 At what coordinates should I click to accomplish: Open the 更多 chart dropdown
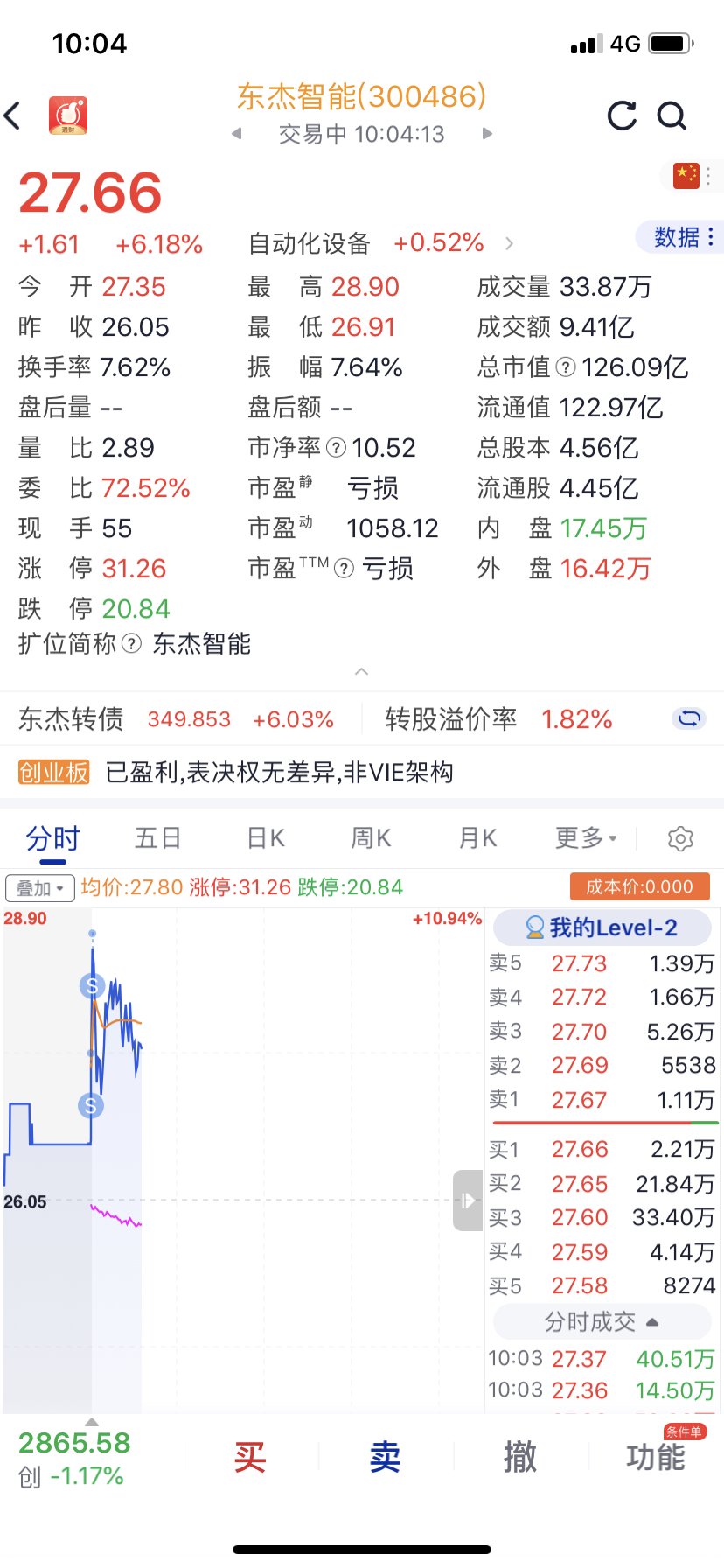(x=587, y=838)
